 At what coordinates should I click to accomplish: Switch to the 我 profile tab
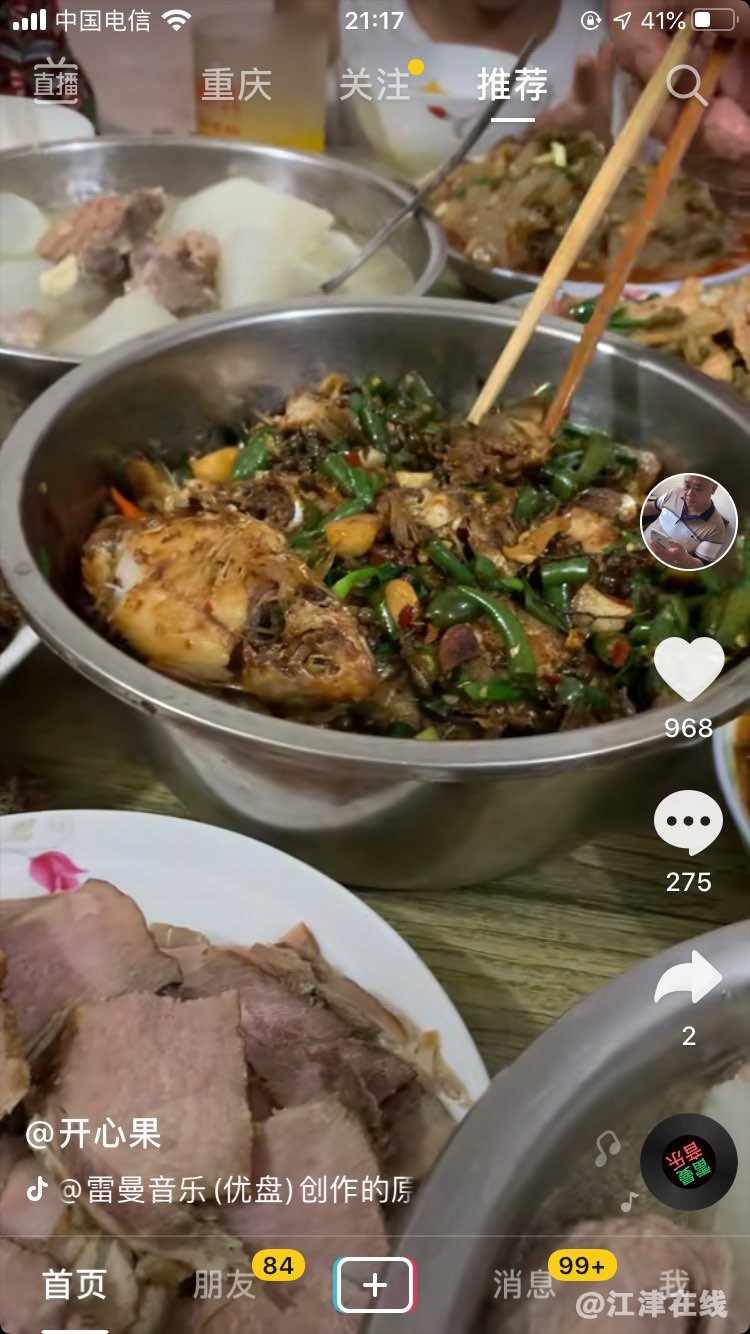pos(674,1282)
